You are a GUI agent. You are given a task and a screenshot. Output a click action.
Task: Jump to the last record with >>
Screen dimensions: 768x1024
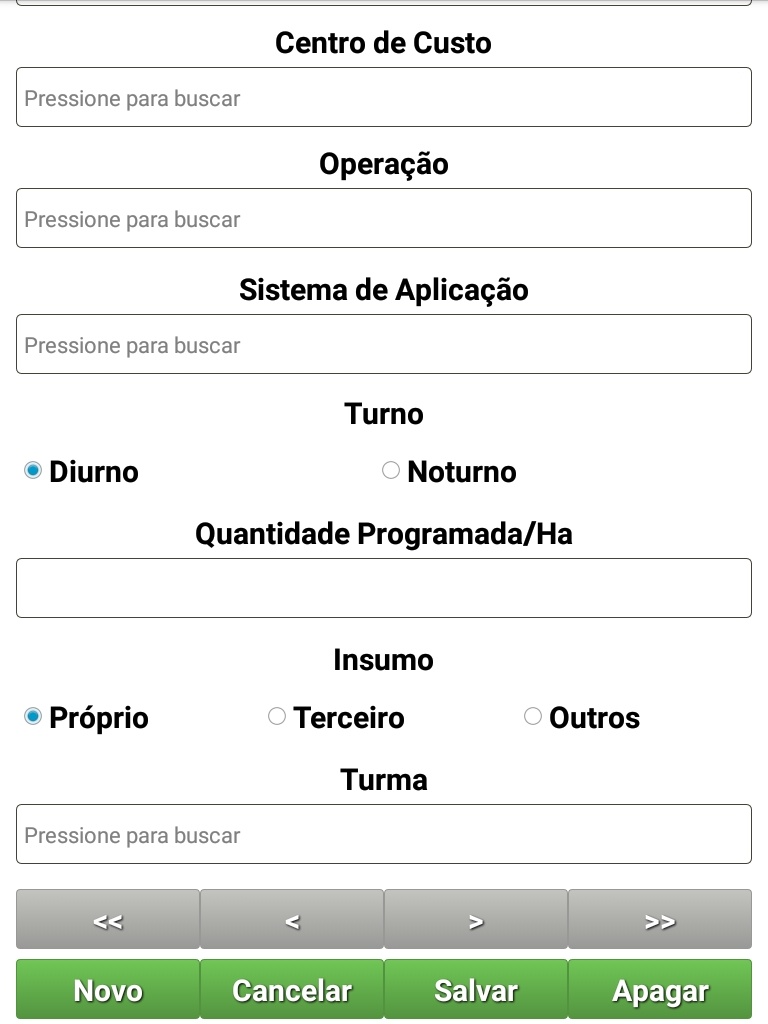(x=660, y=920)
